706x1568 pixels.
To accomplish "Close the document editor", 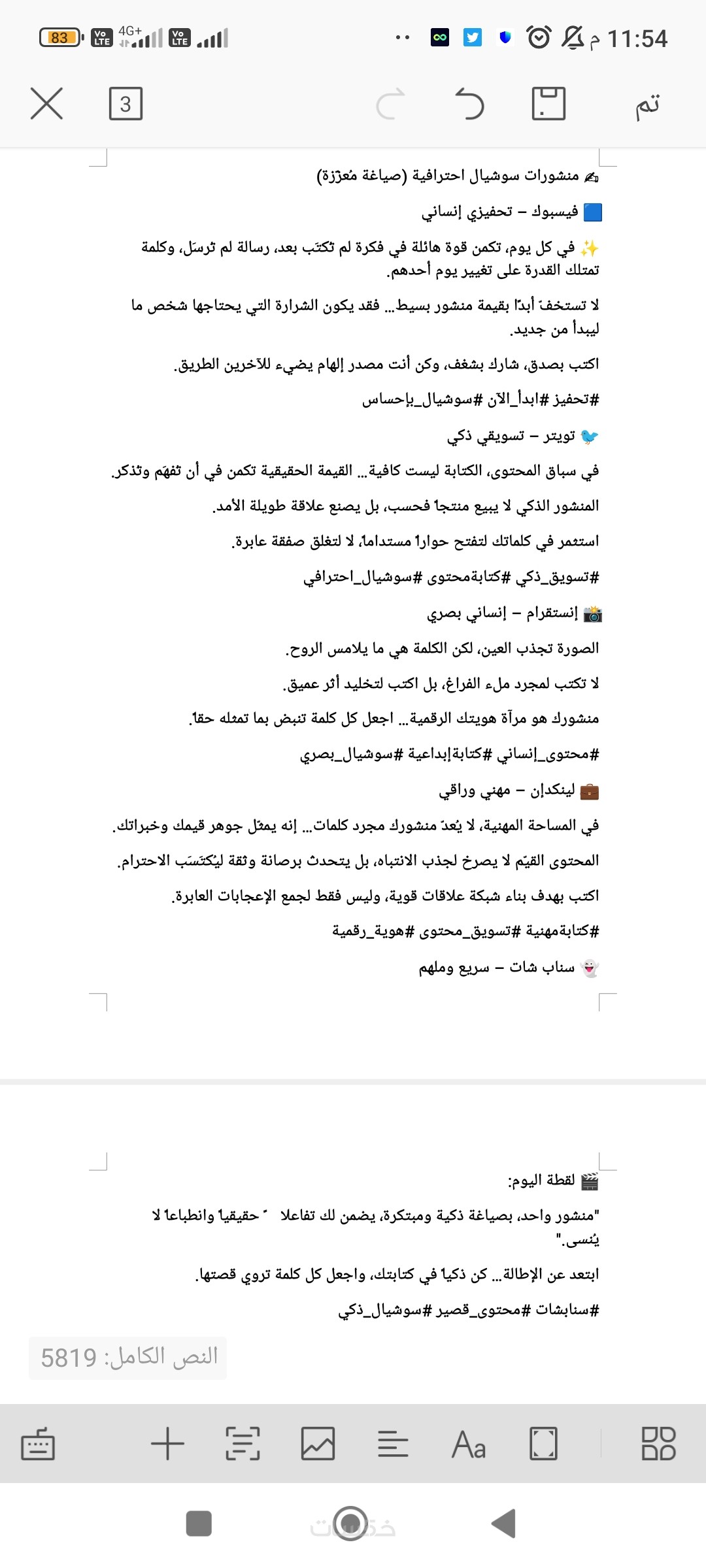I will 46,104.
